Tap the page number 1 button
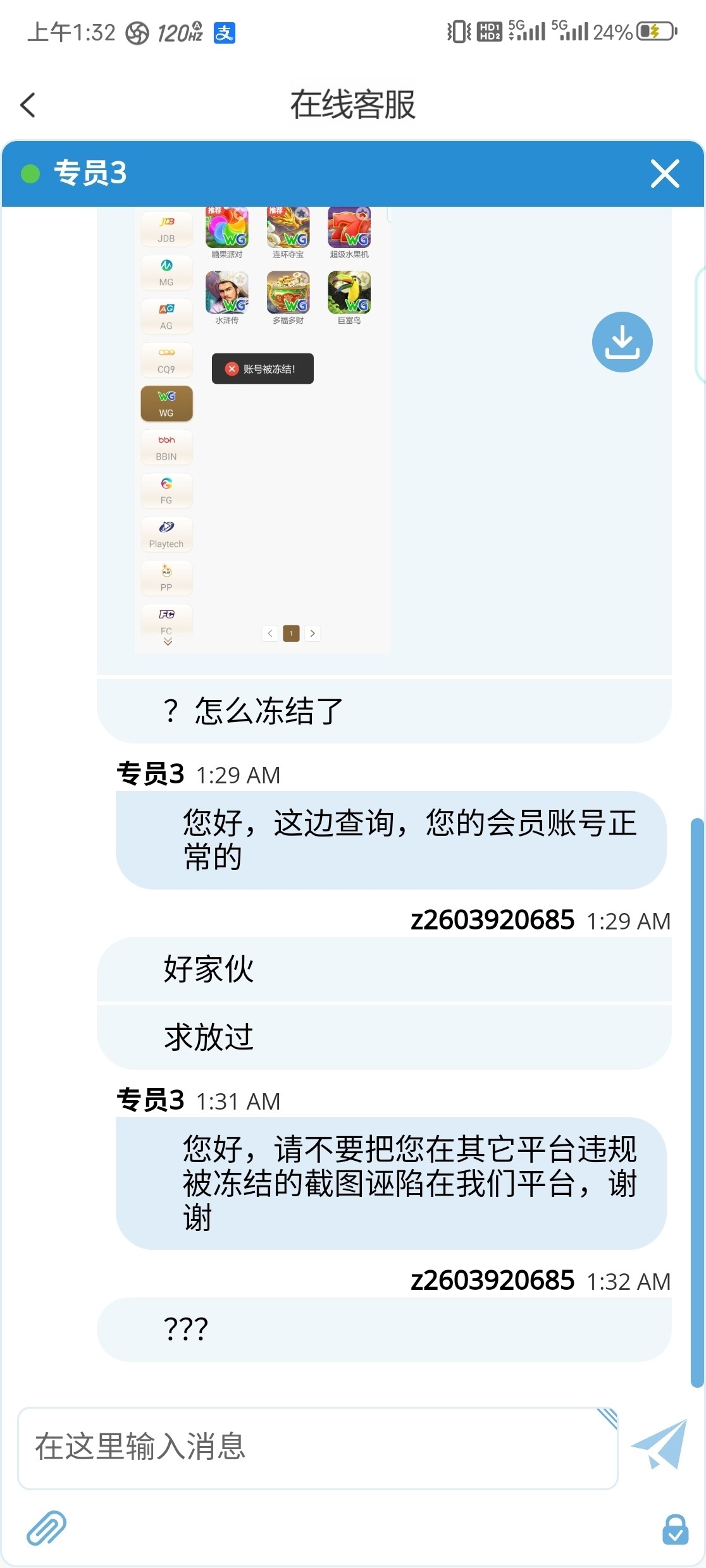Image resolution: width=706 pixels, height=1568 pixels. (x=291, y=633)
